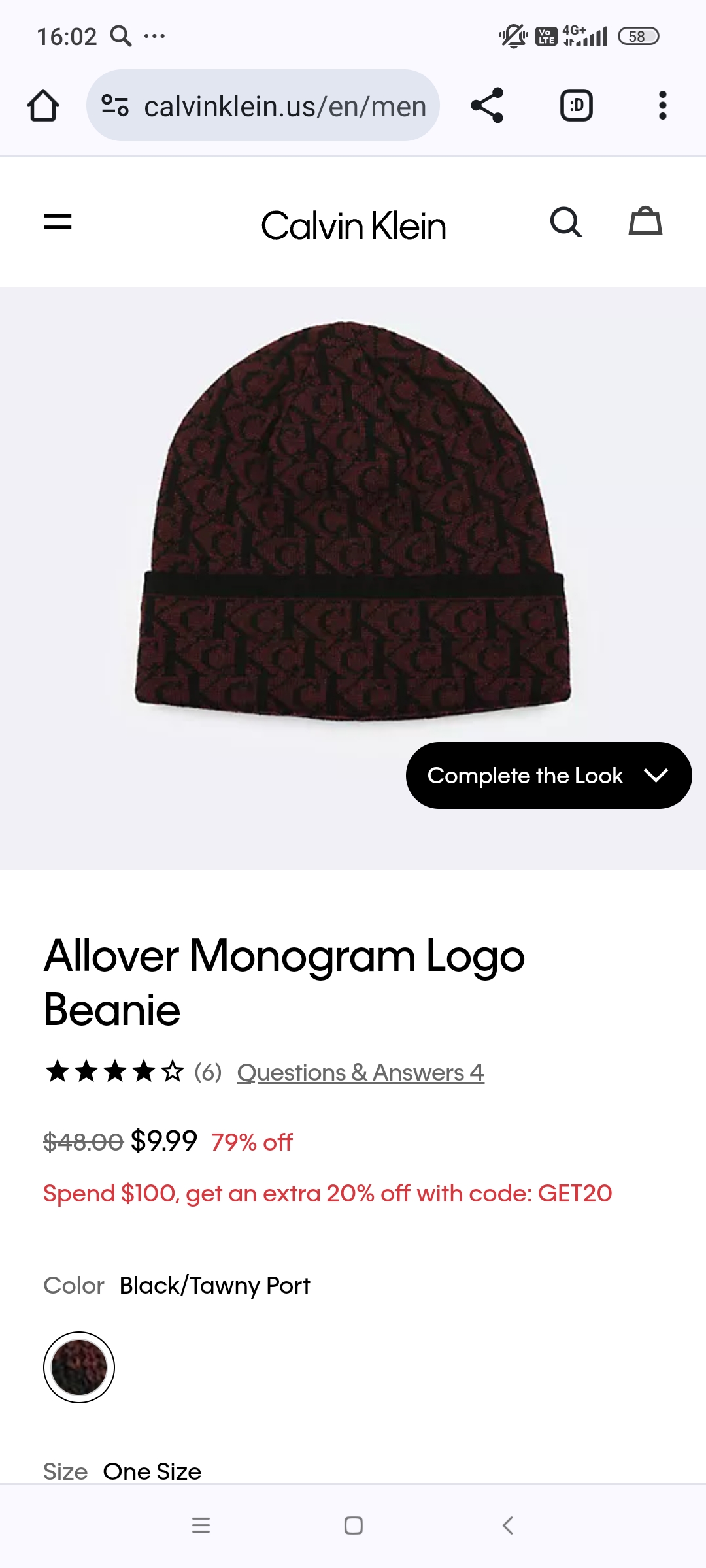Open the browser overflow menu

[662, 105]
